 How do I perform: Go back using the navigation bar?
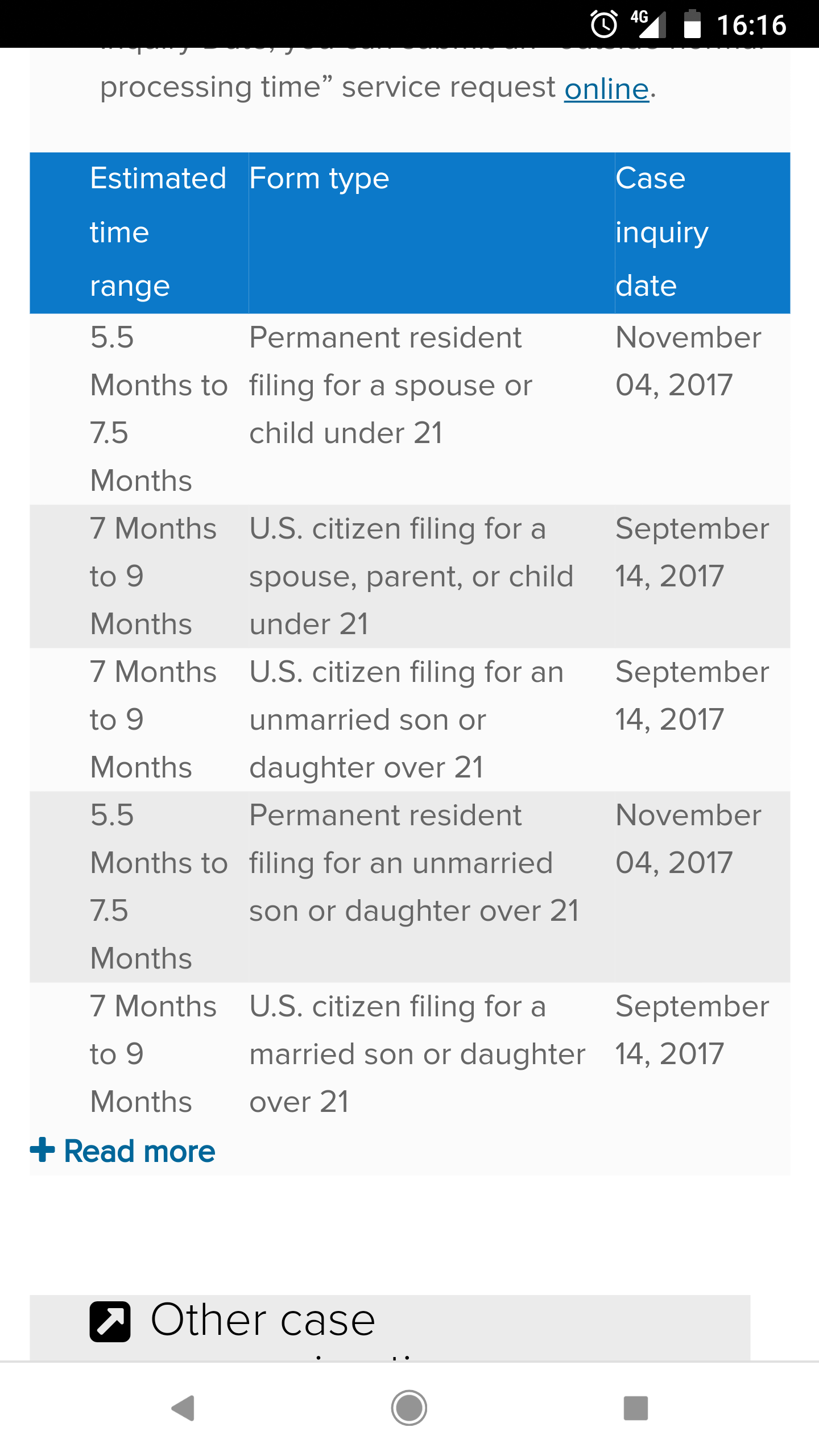click(183, 1408)
